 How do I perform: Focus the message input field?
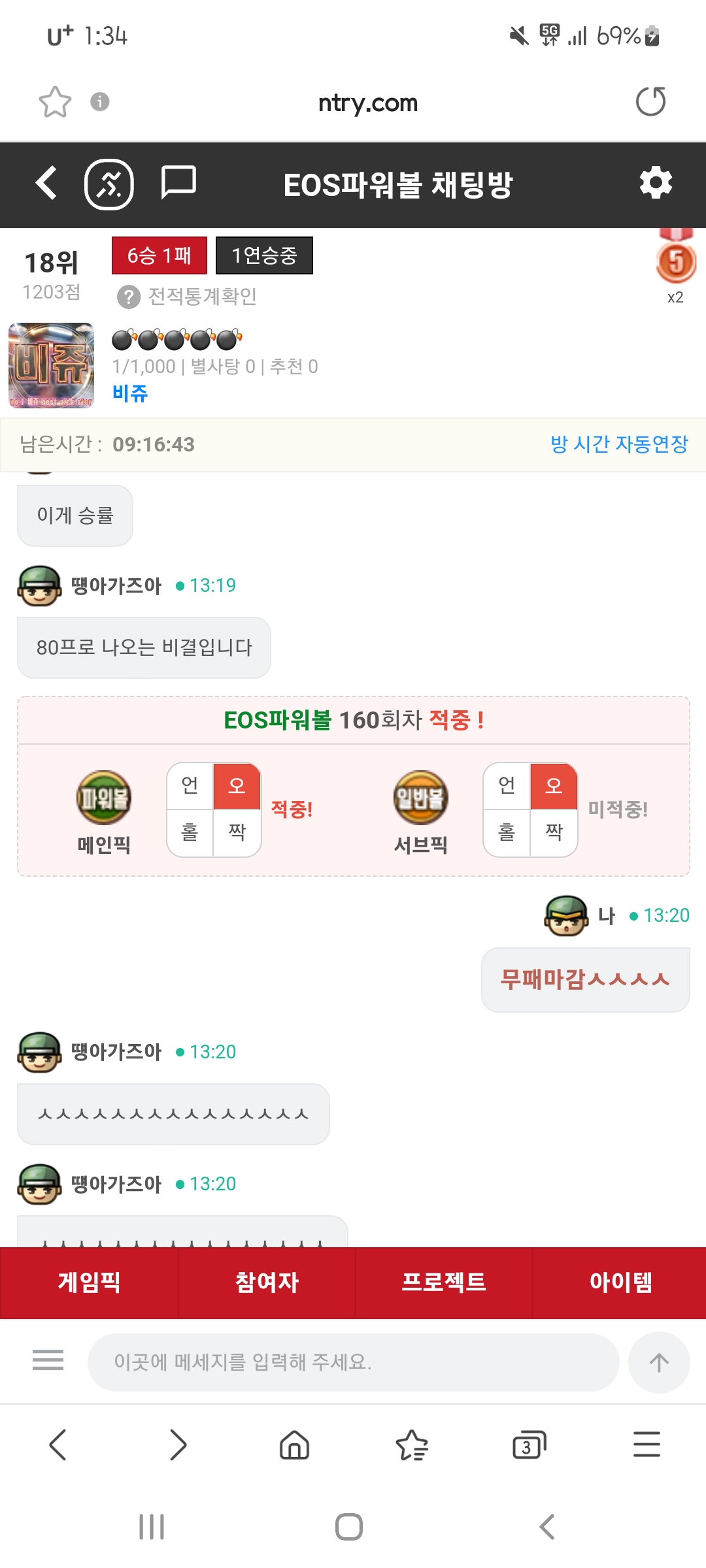click(353, 1362)
